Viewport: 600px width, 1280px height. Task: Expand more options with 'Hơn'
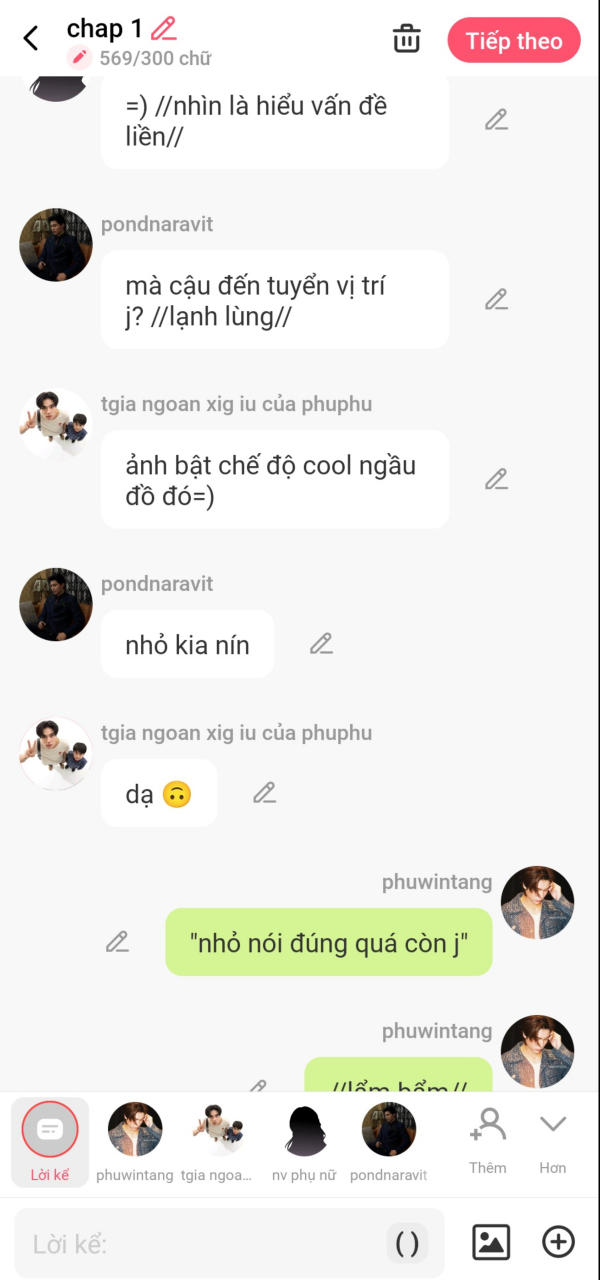552,1138
